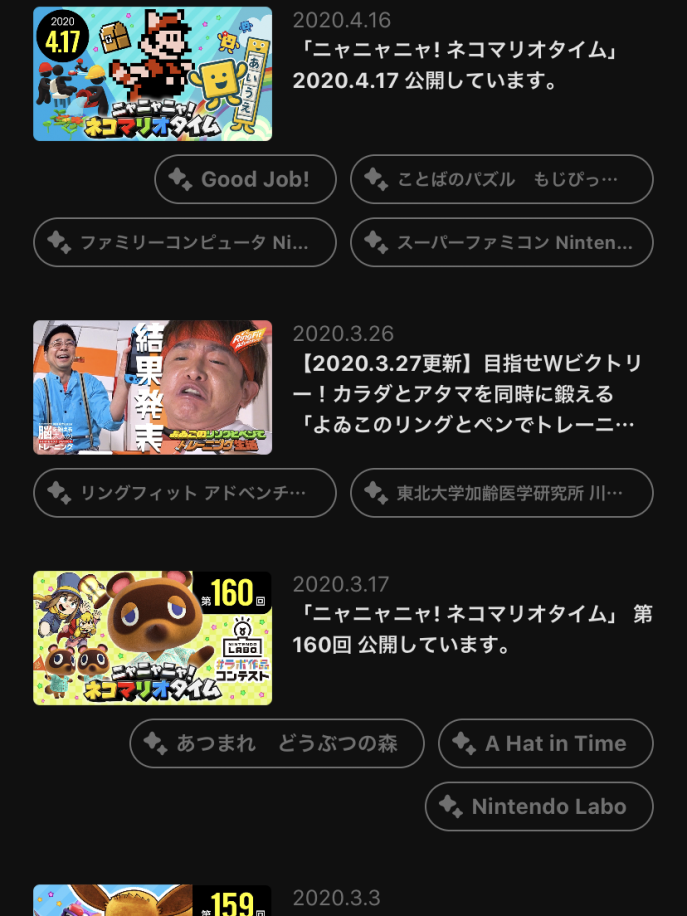Viewport: 687px width, 916px height.
Task: Select the ことばのパズル もじぴっ… chip
Action: 501,180
